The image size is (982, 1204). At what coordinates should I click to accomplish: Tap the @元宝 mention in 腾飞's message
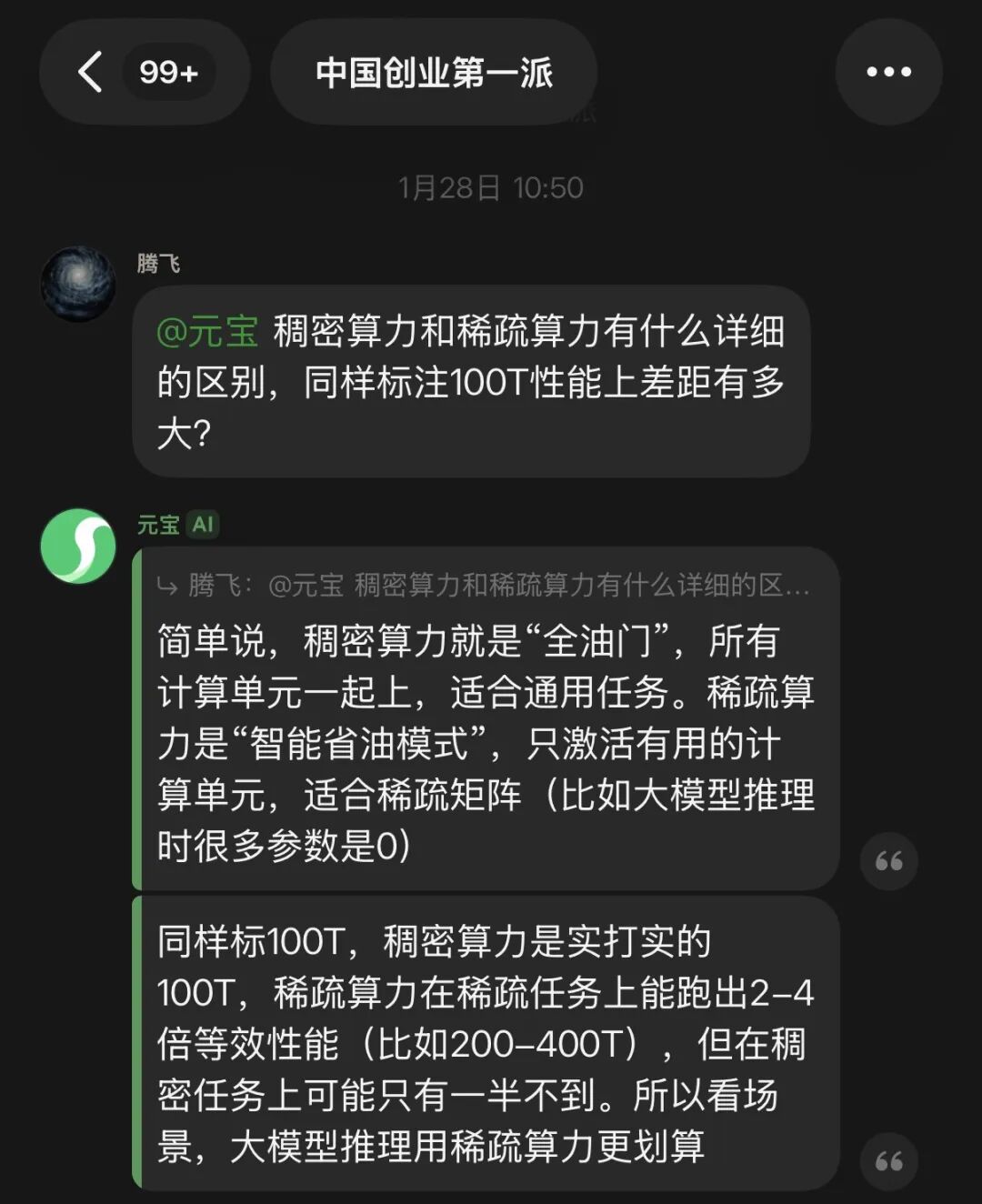(208, 331)
